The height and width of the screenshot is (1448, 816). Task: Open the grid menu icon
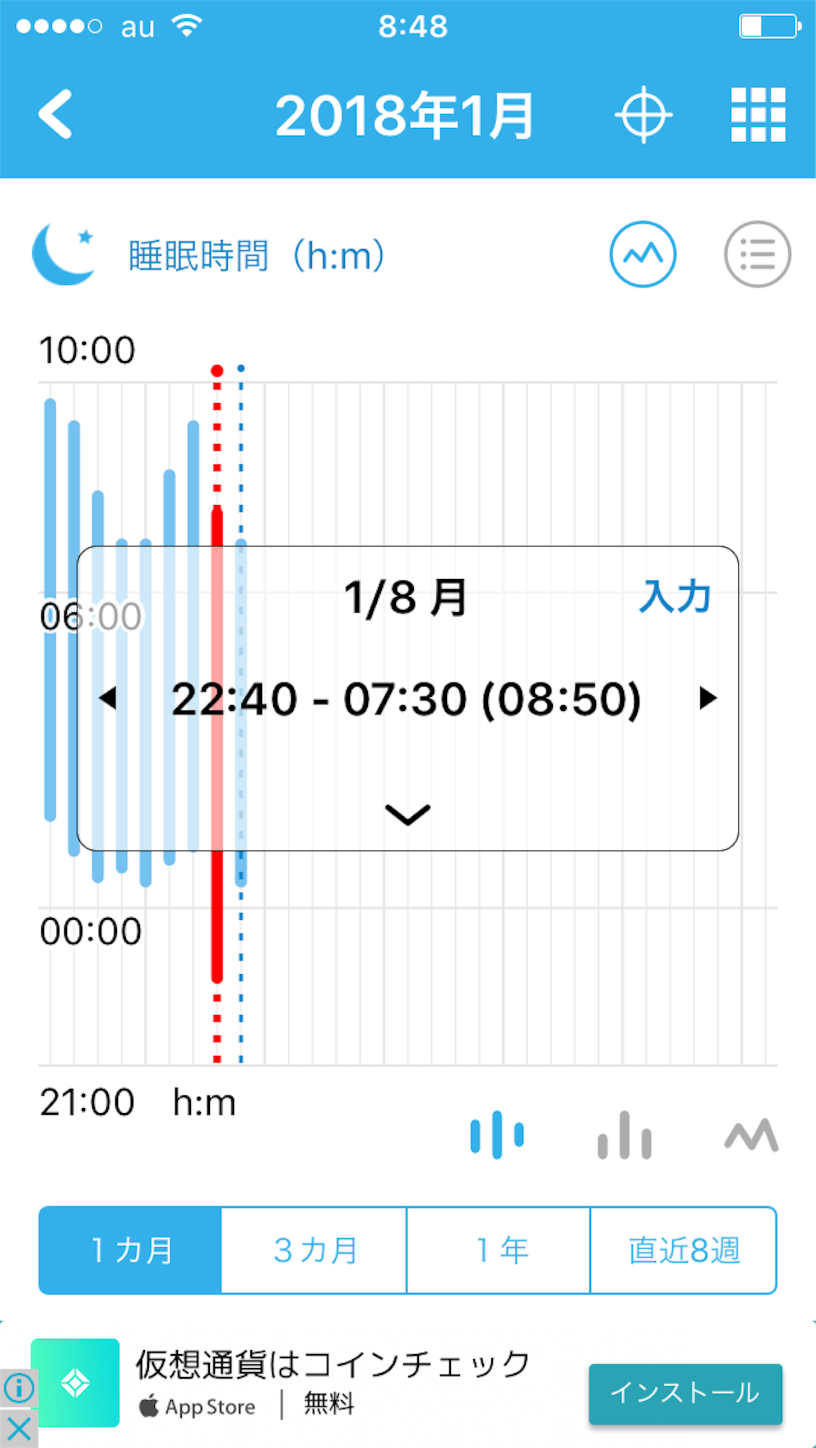pyautogui.click(x=758, y=115)
